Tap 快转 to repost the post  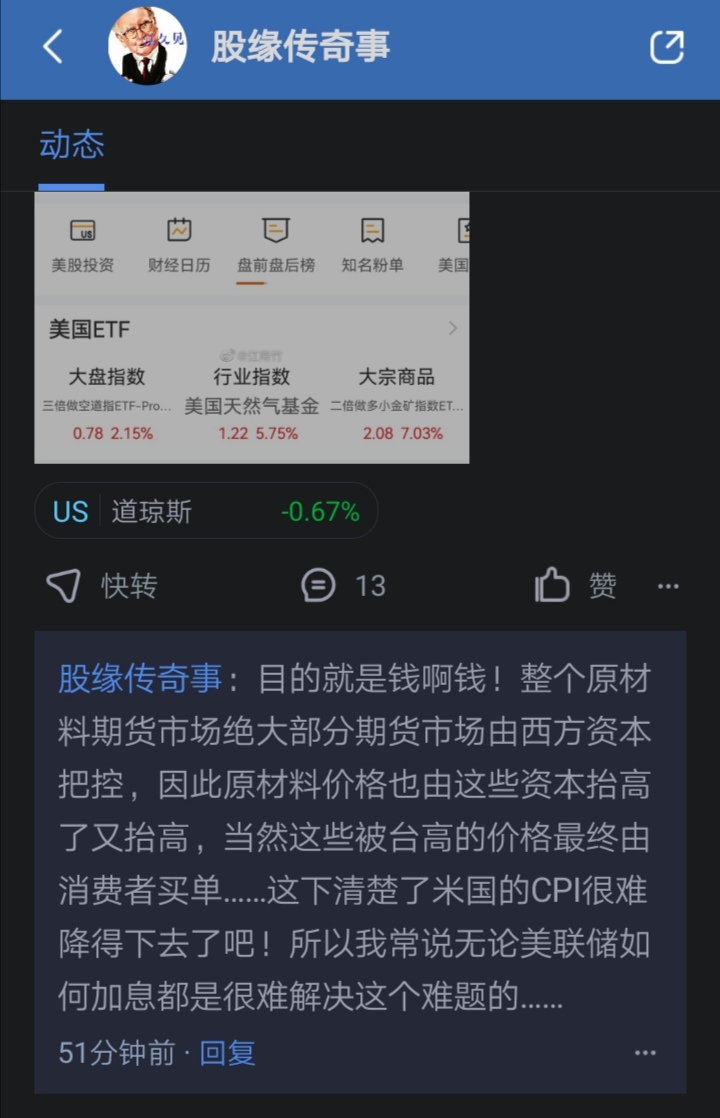point(102,586)
